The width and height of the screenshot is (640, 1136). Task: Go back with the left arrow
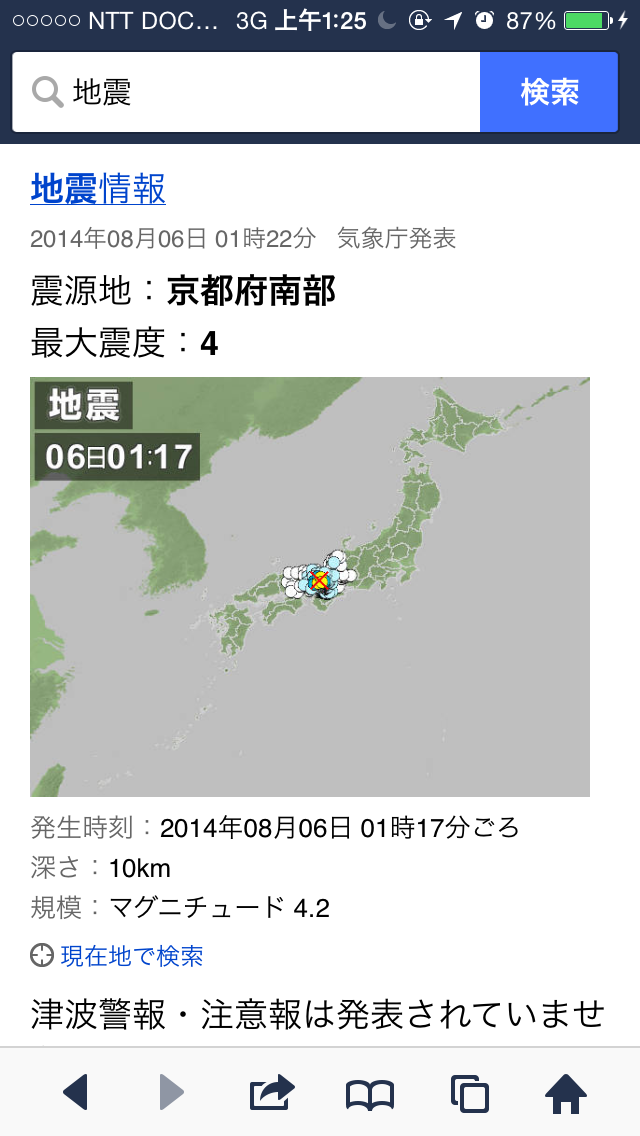coord(75,1092)
